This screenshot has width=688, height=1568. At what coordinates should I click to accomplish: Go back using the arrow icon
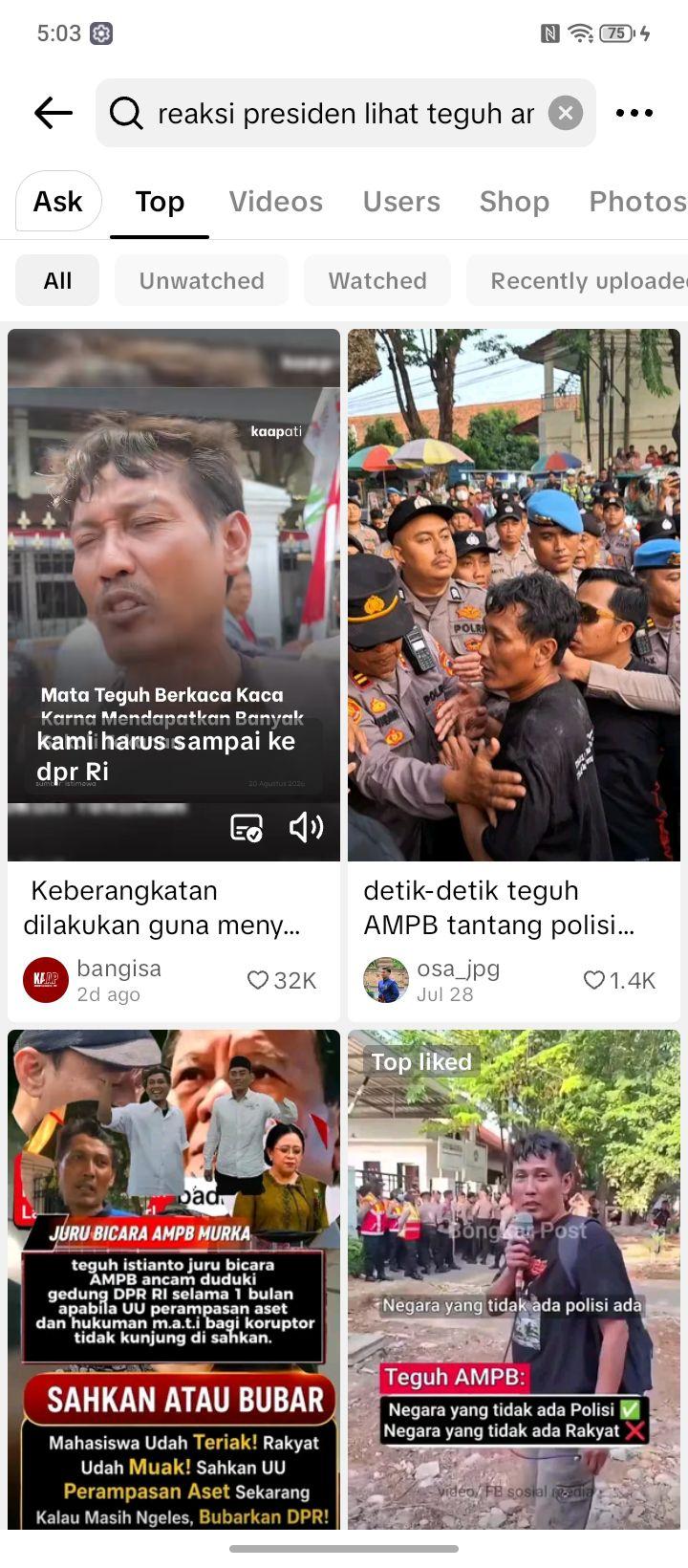[54, 113]
